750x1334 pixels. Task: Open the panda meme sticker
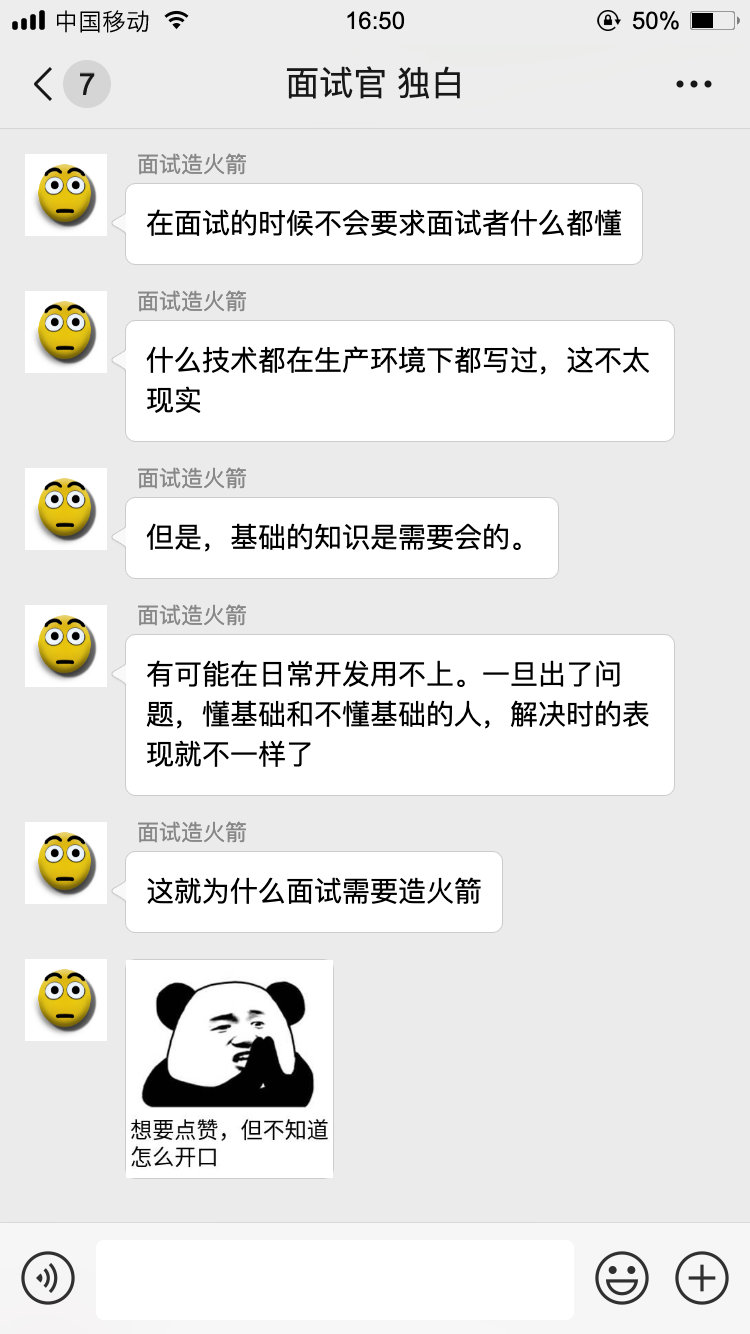(229, 1068)
